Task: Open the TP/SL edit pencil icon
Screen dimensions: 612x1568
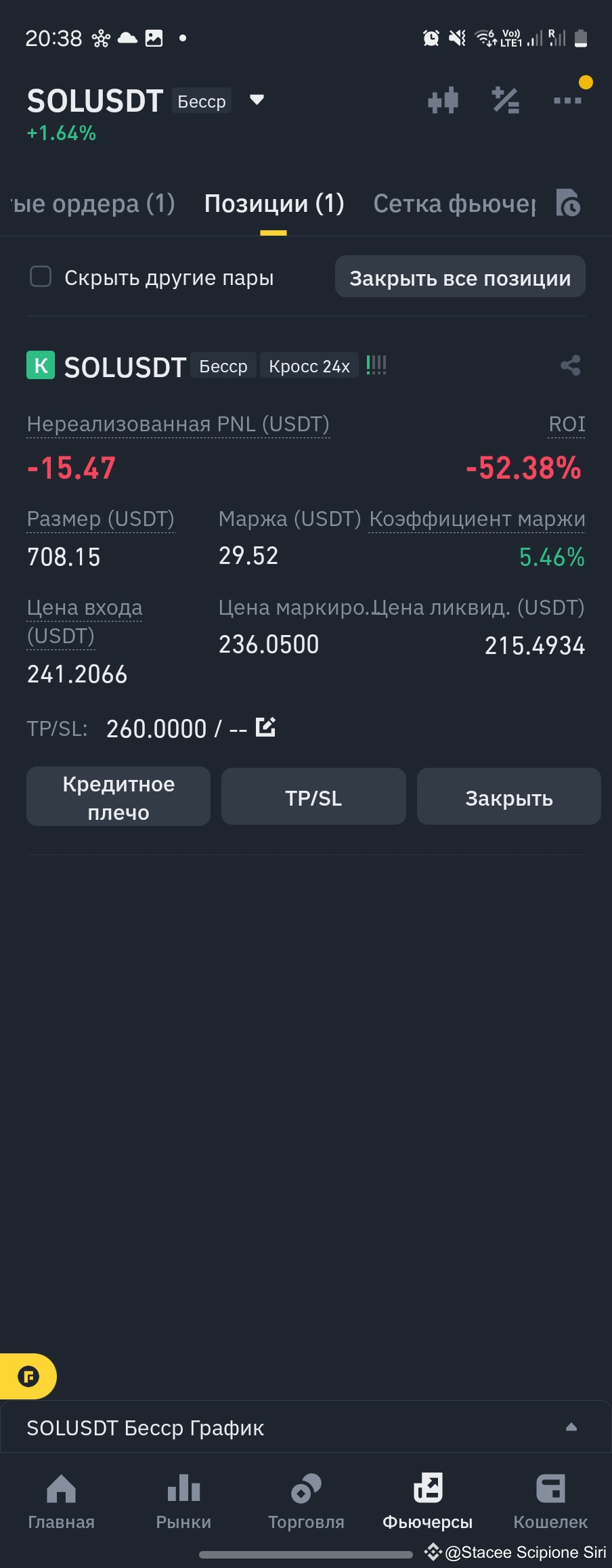Action: click(265, 726)
